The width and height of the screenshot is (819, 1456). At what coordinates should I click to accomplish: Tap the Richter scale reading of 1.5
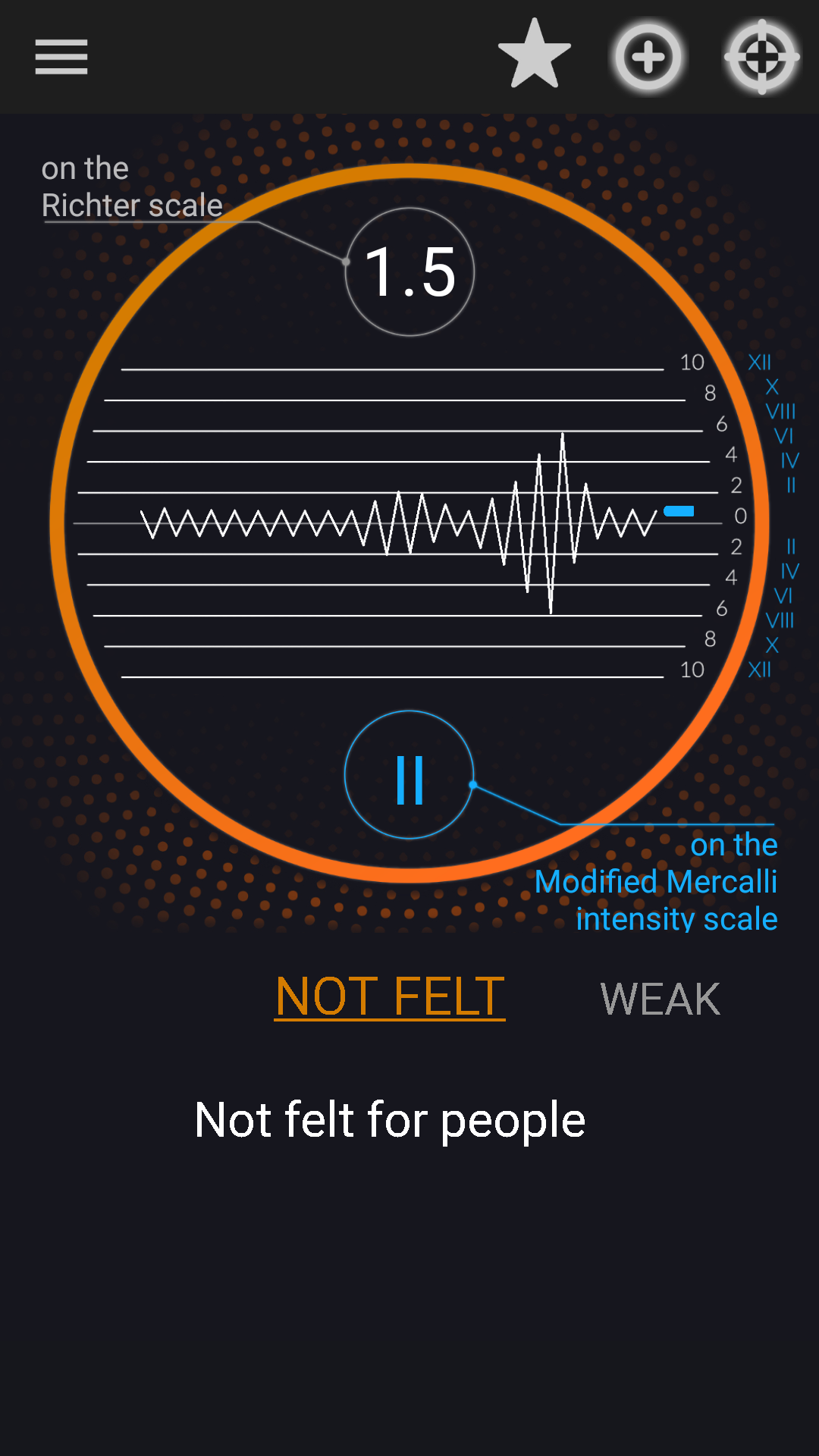click(409, 271)
